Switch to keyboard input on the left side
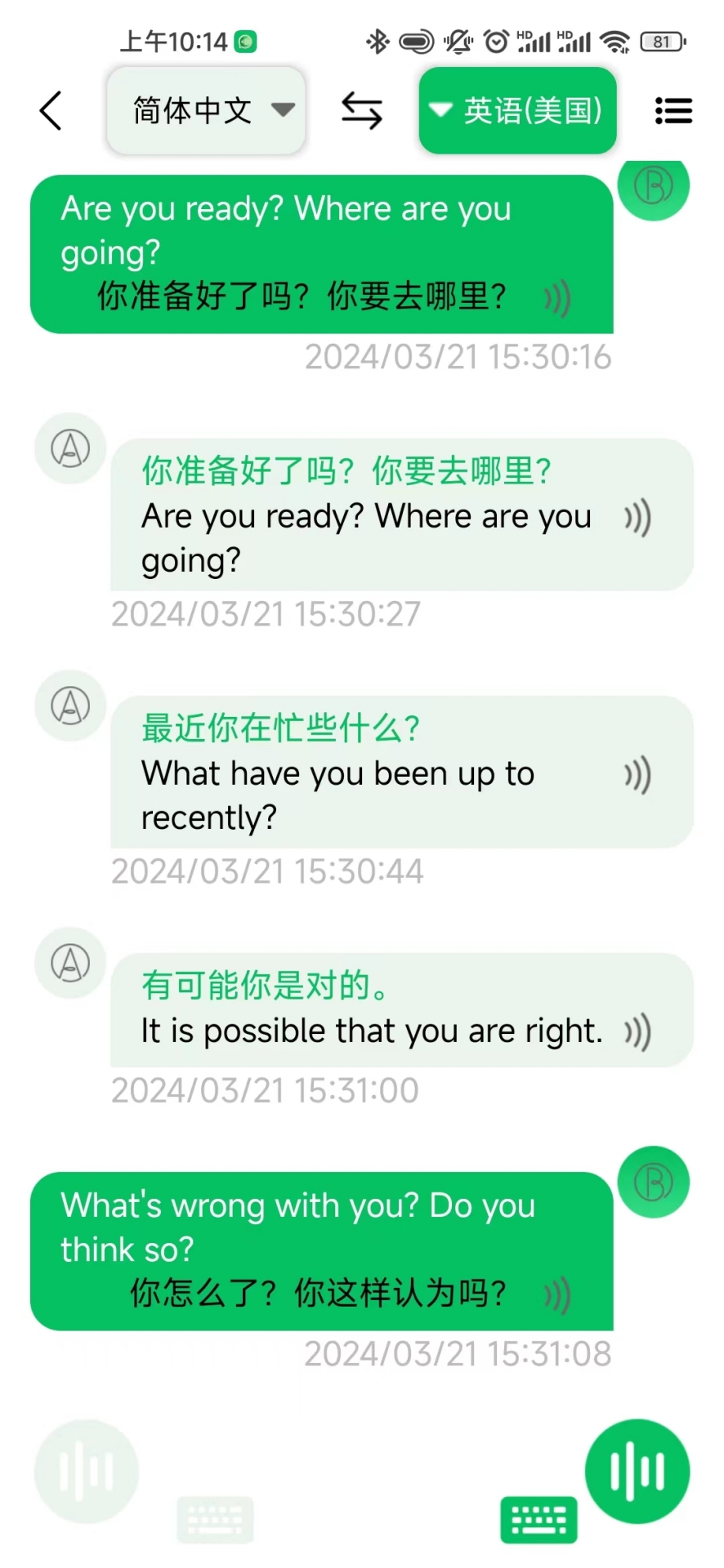 pos(215,1520)
